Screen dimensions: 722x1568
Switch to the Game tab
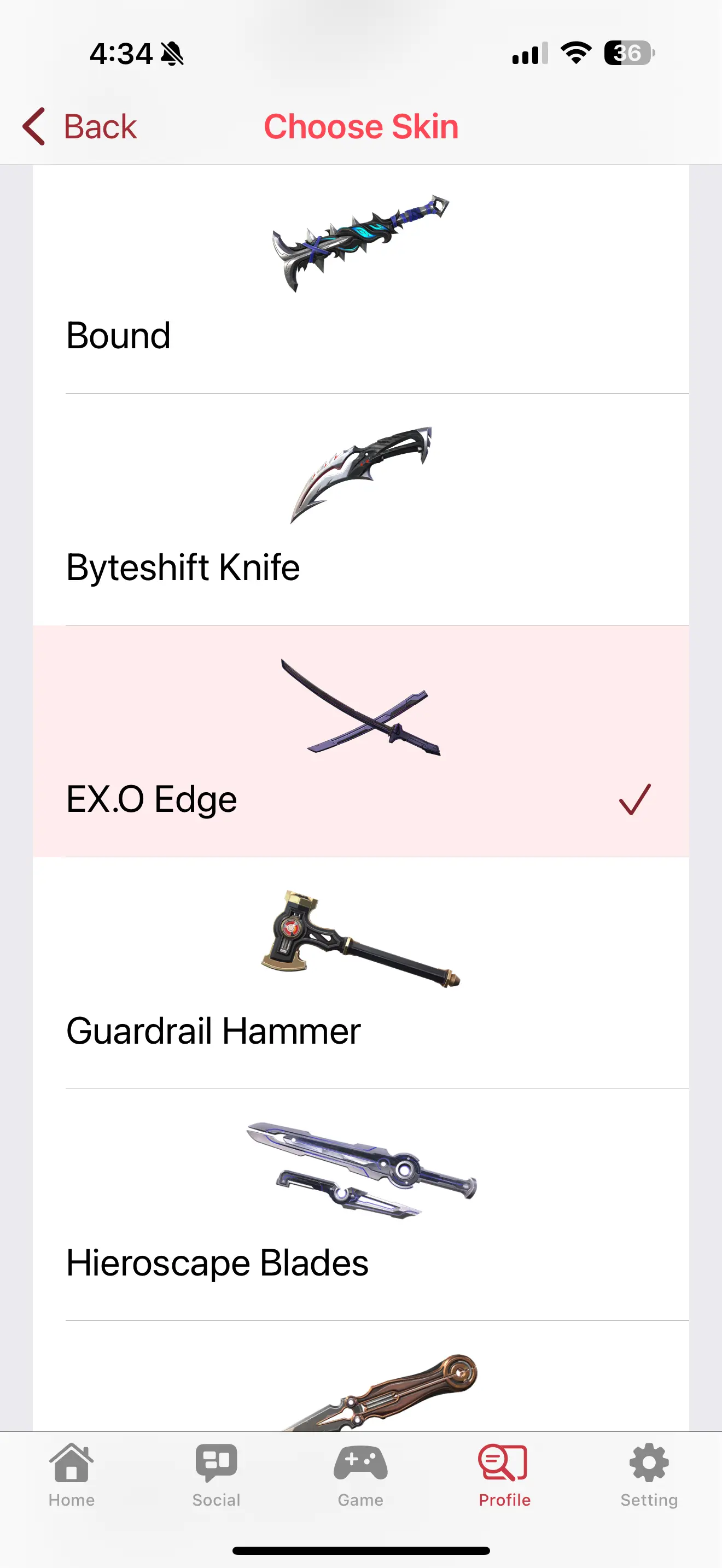coord(360,1473)
